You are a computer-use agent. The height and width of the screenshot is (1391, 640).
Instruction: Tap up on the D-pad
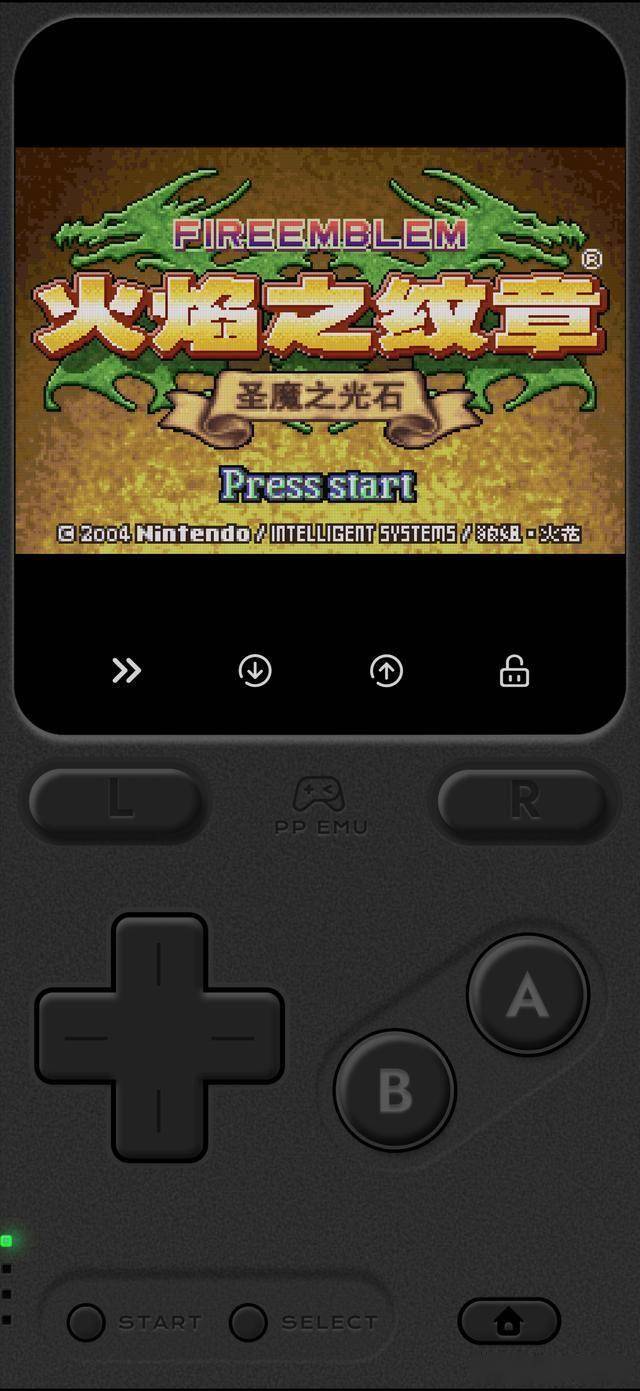click(x=159, y=962)
